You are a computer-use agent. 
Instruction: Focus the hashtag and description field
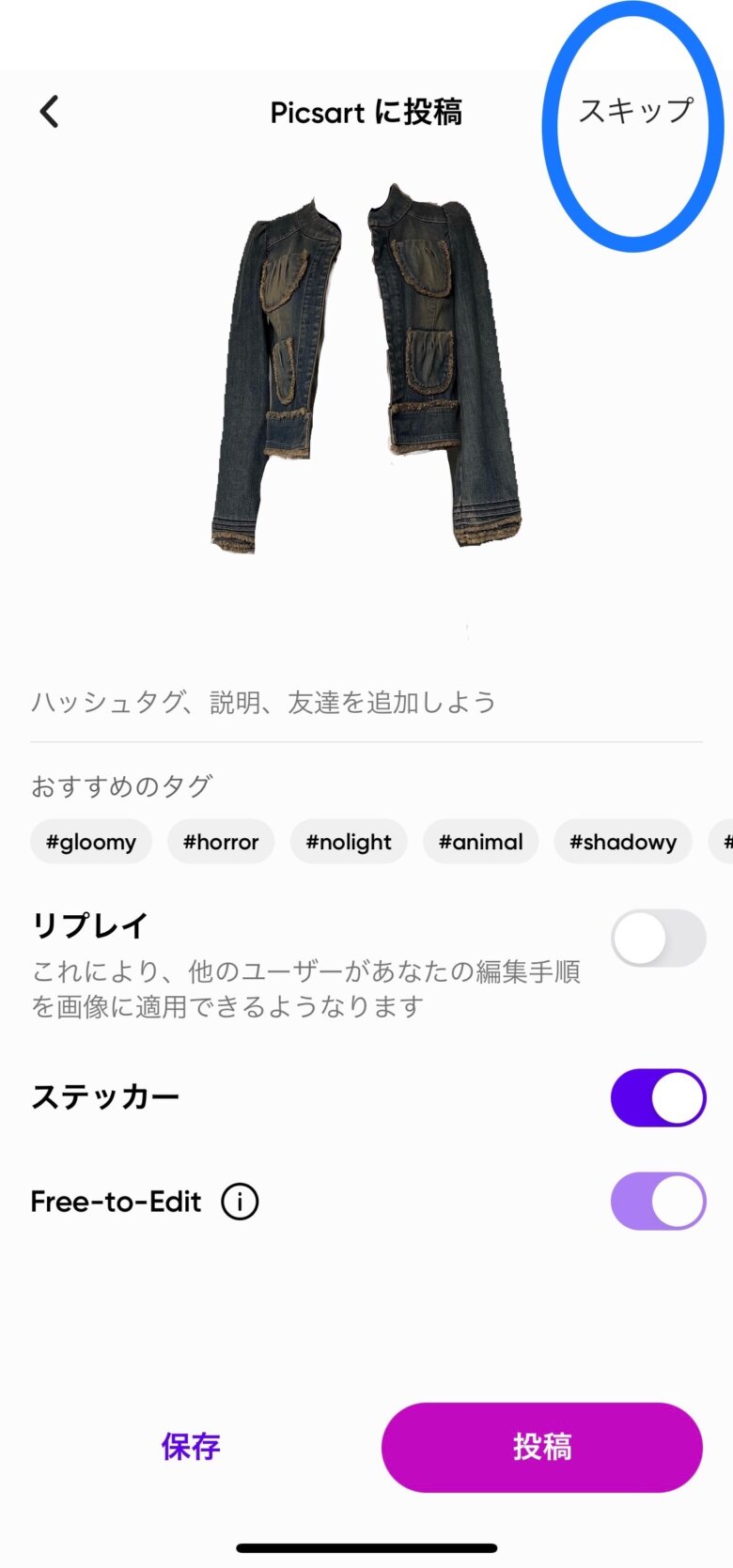366,702
